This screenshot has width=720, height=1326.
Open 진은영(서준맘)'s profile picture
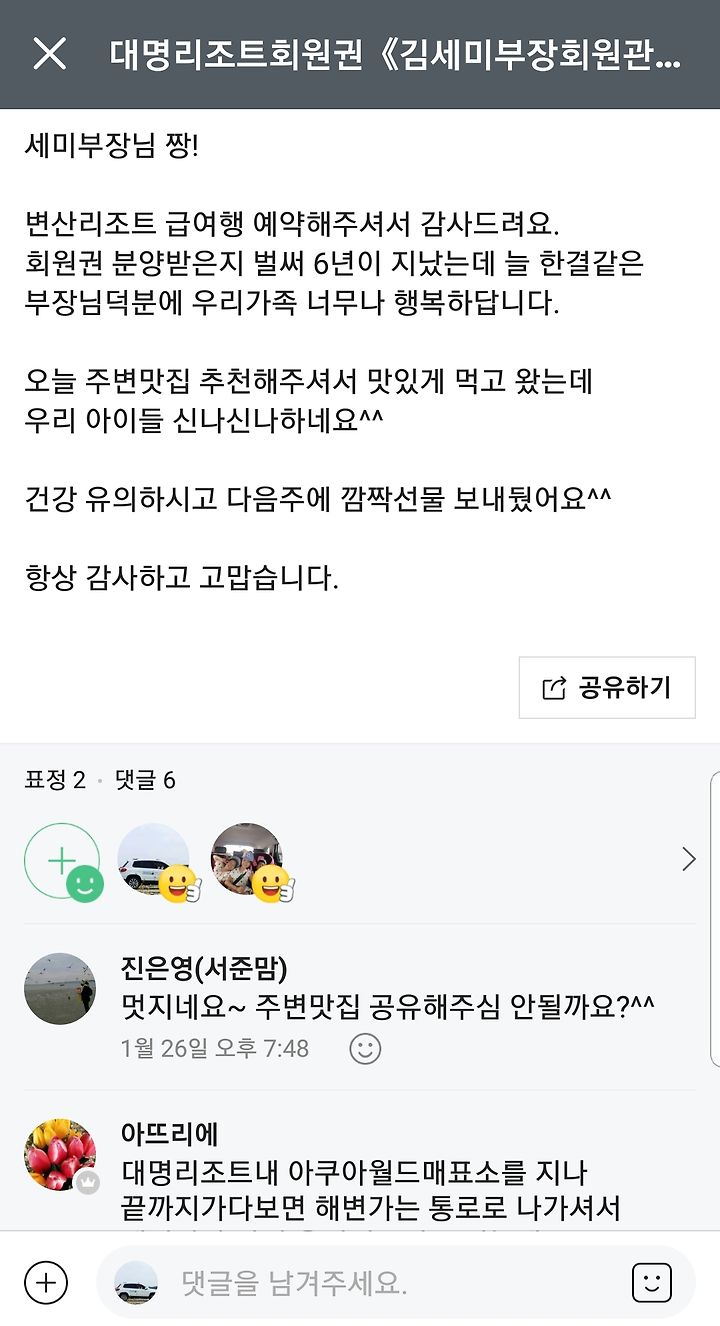(x=60, y=989)
